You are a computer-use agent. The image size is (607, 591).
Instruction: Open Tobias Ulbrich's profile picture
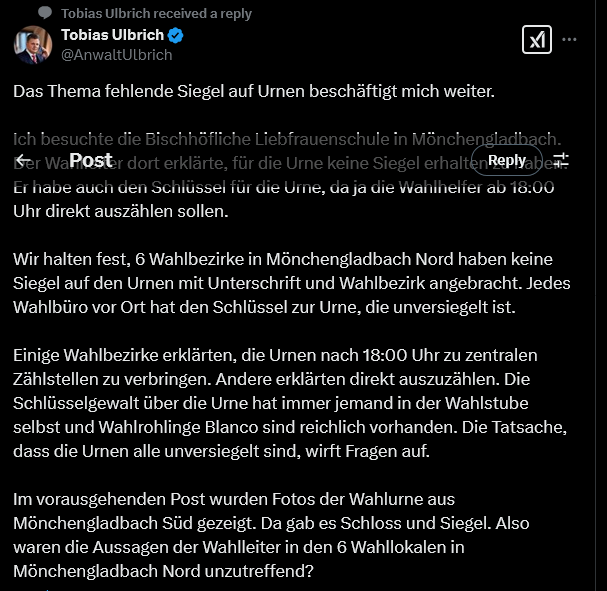[x=31, y=45]
